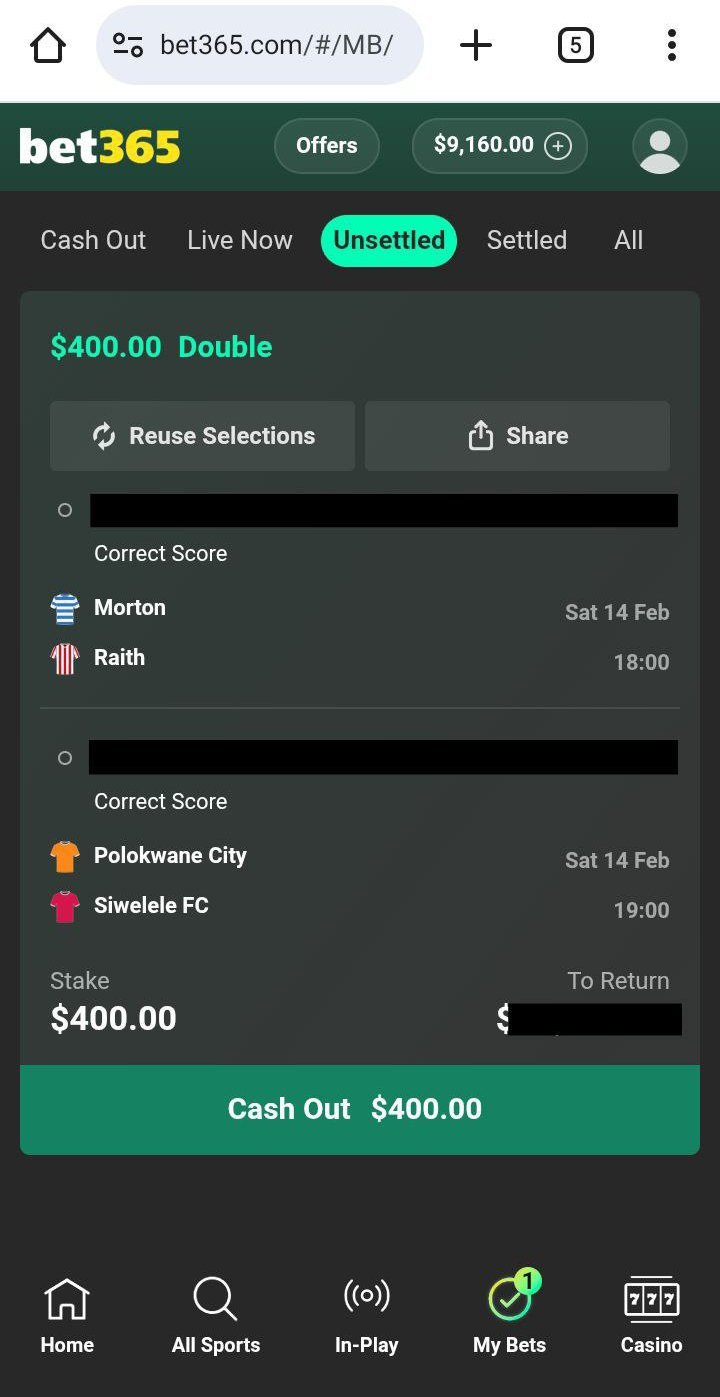Image resolution: width=720 pixels, height=1397 pixels.
Task: Open a new browser tab
Action: (476, 45)
